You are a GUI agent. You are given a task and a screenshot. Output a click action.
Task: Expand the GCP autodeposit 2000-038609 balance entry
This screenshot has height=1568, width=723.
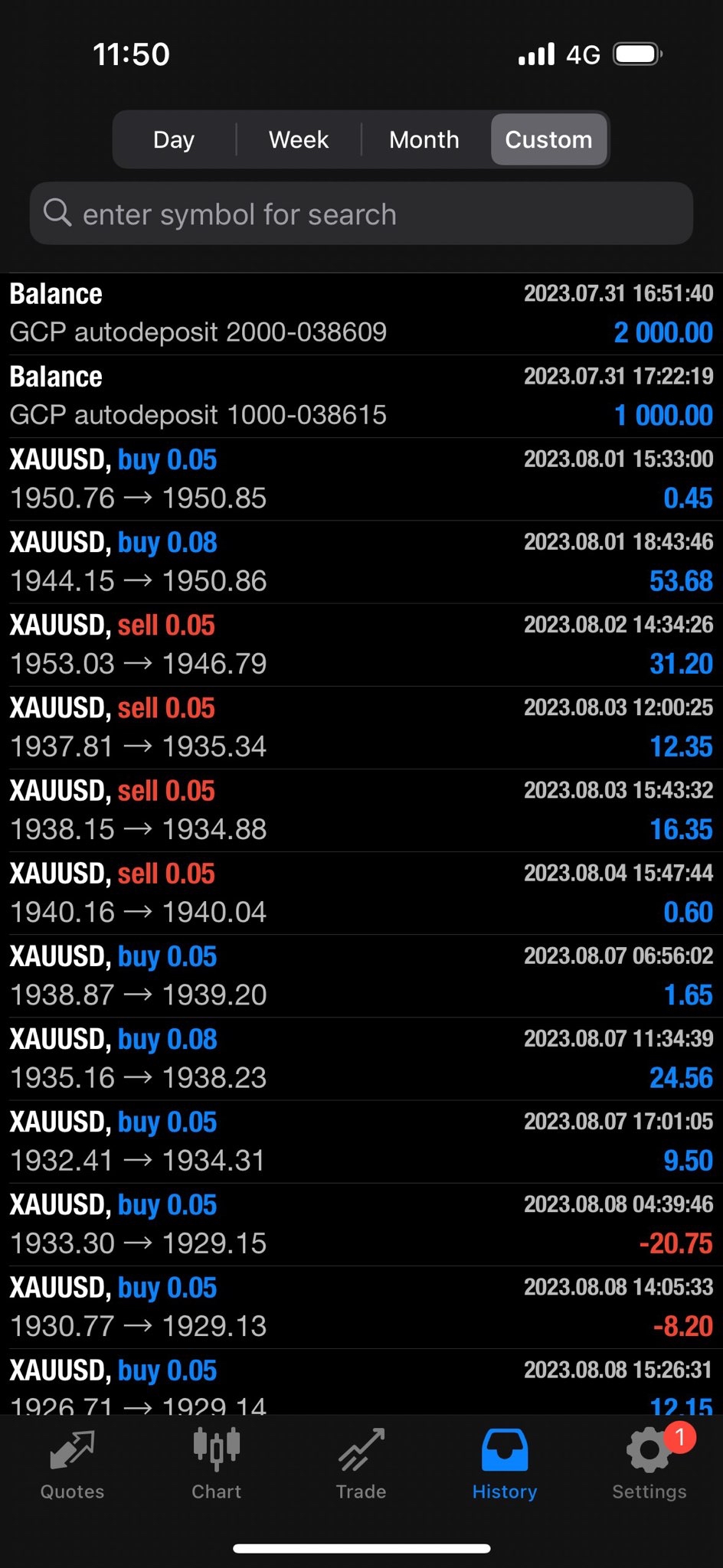click(361, 314)
